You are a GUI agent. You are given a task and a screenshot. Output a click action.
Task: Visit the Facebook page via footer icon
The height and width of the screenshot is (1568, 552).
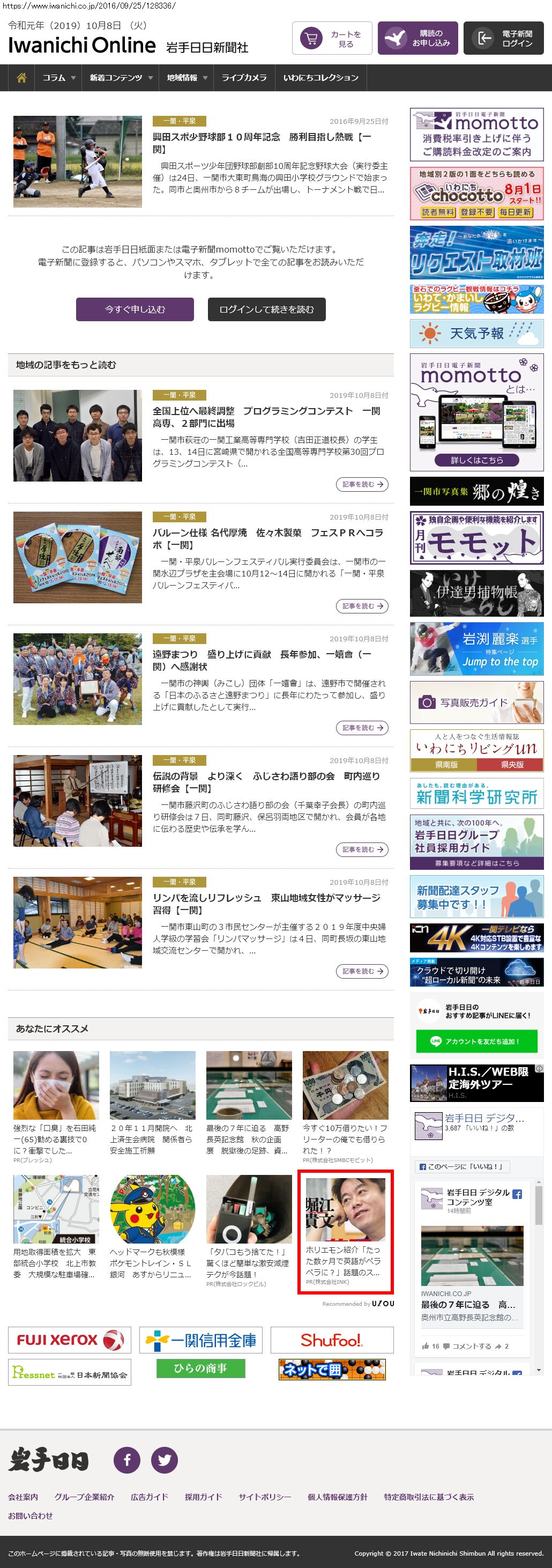coord(127,1460)
